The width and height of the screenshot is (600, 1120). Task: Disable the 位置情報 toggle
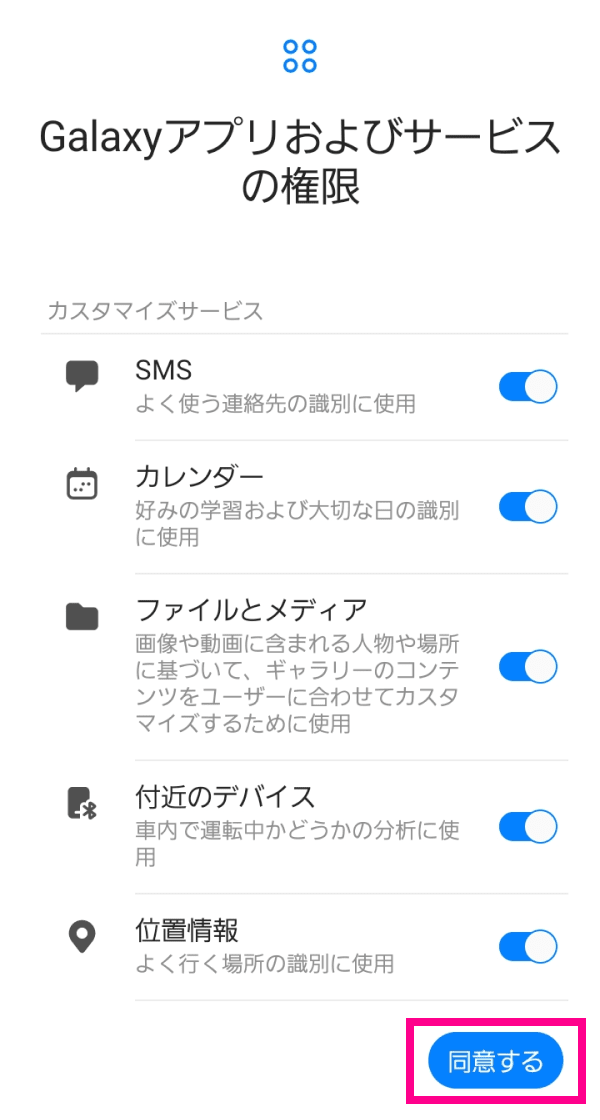point(528,947)
